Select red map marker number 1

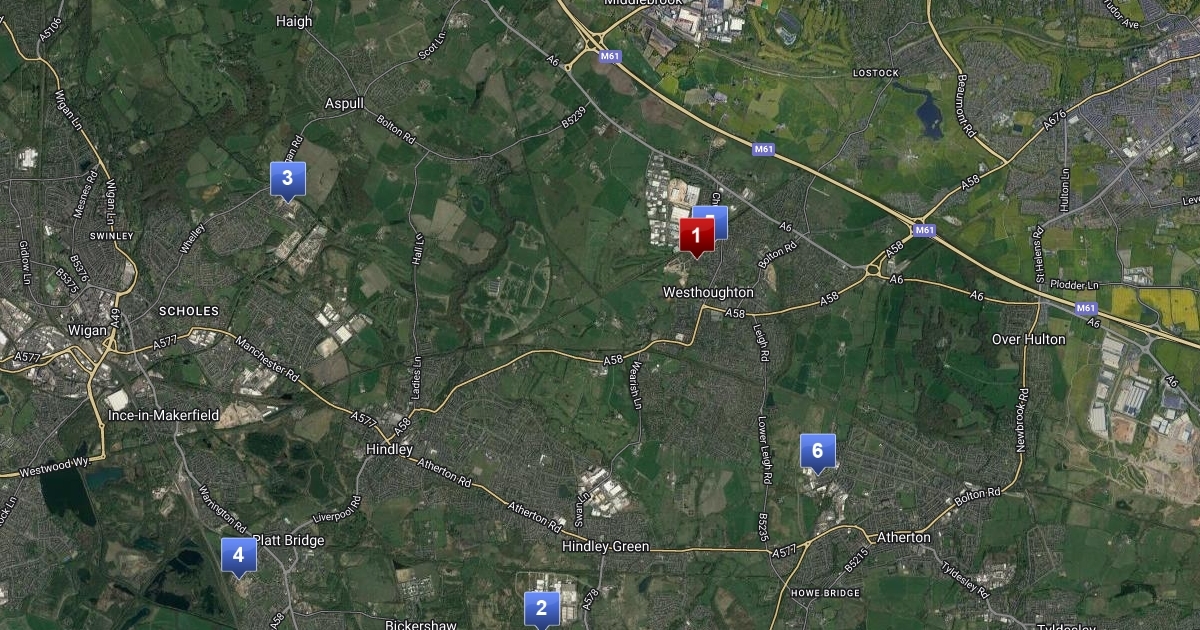(x=696, y=236)
